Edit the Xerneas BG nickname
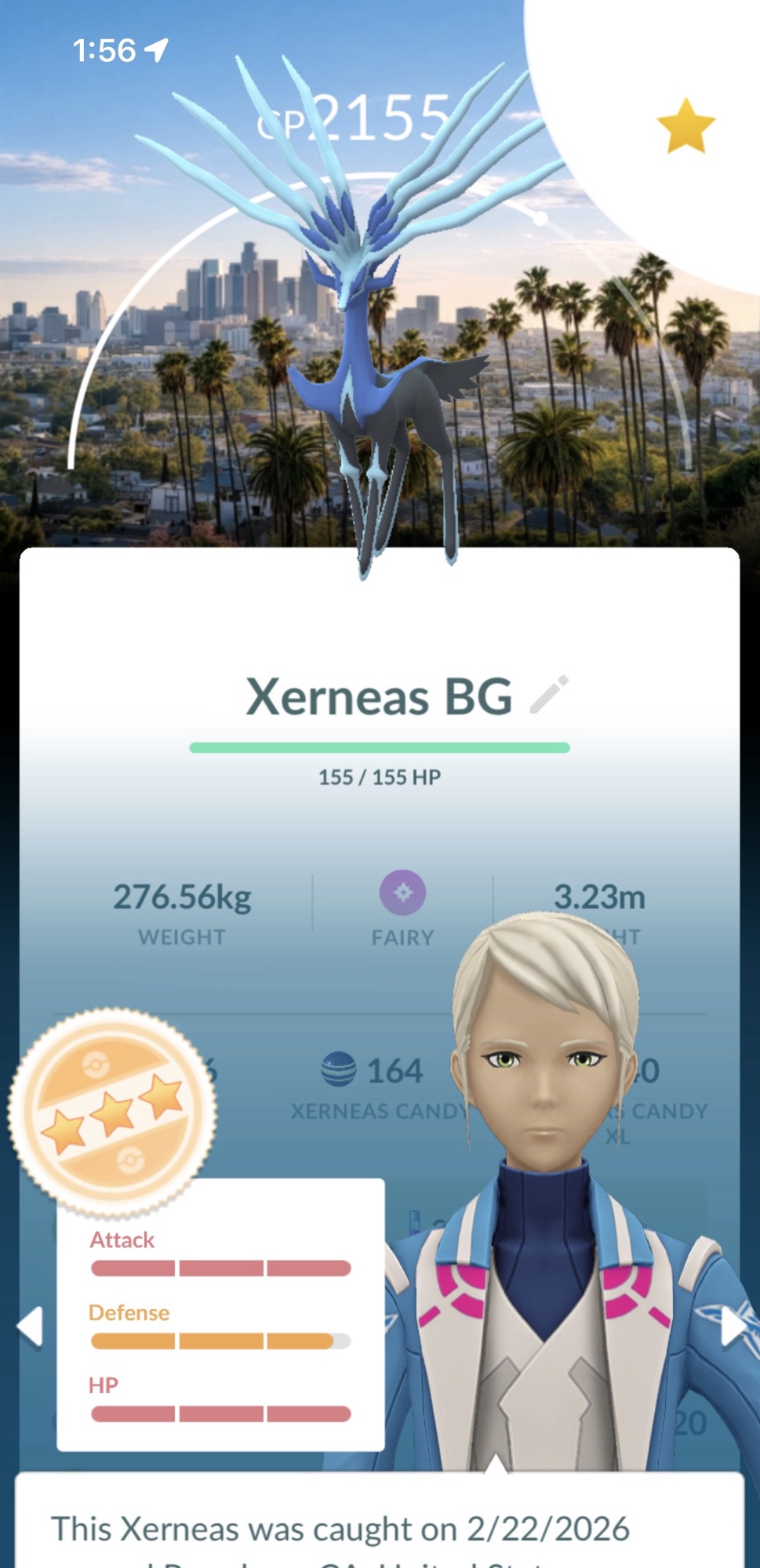Viewport: 760px width, 1568px height. 549,695
